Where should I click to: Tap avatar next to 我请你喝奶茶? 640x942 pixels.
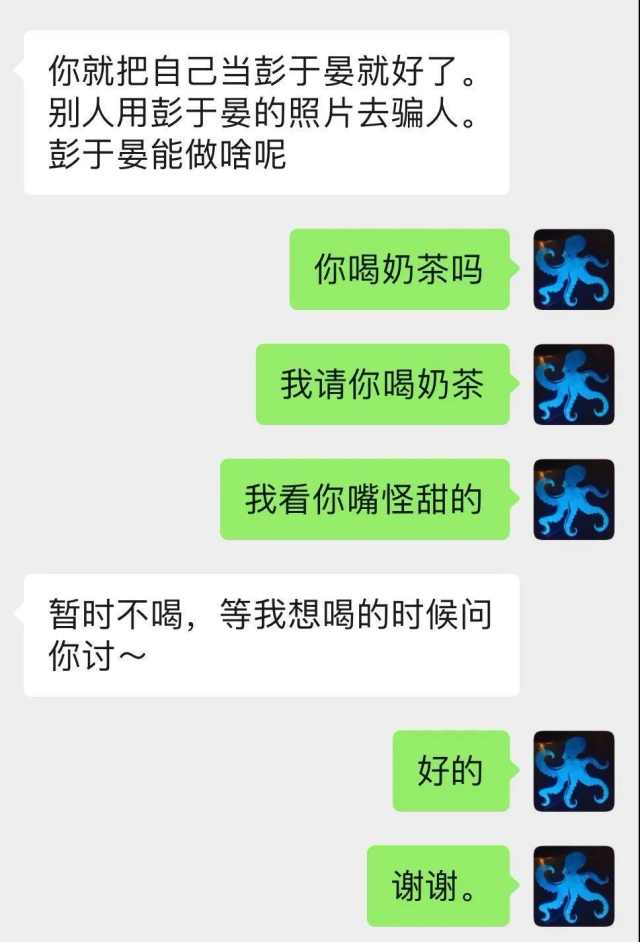click(574, 384)
